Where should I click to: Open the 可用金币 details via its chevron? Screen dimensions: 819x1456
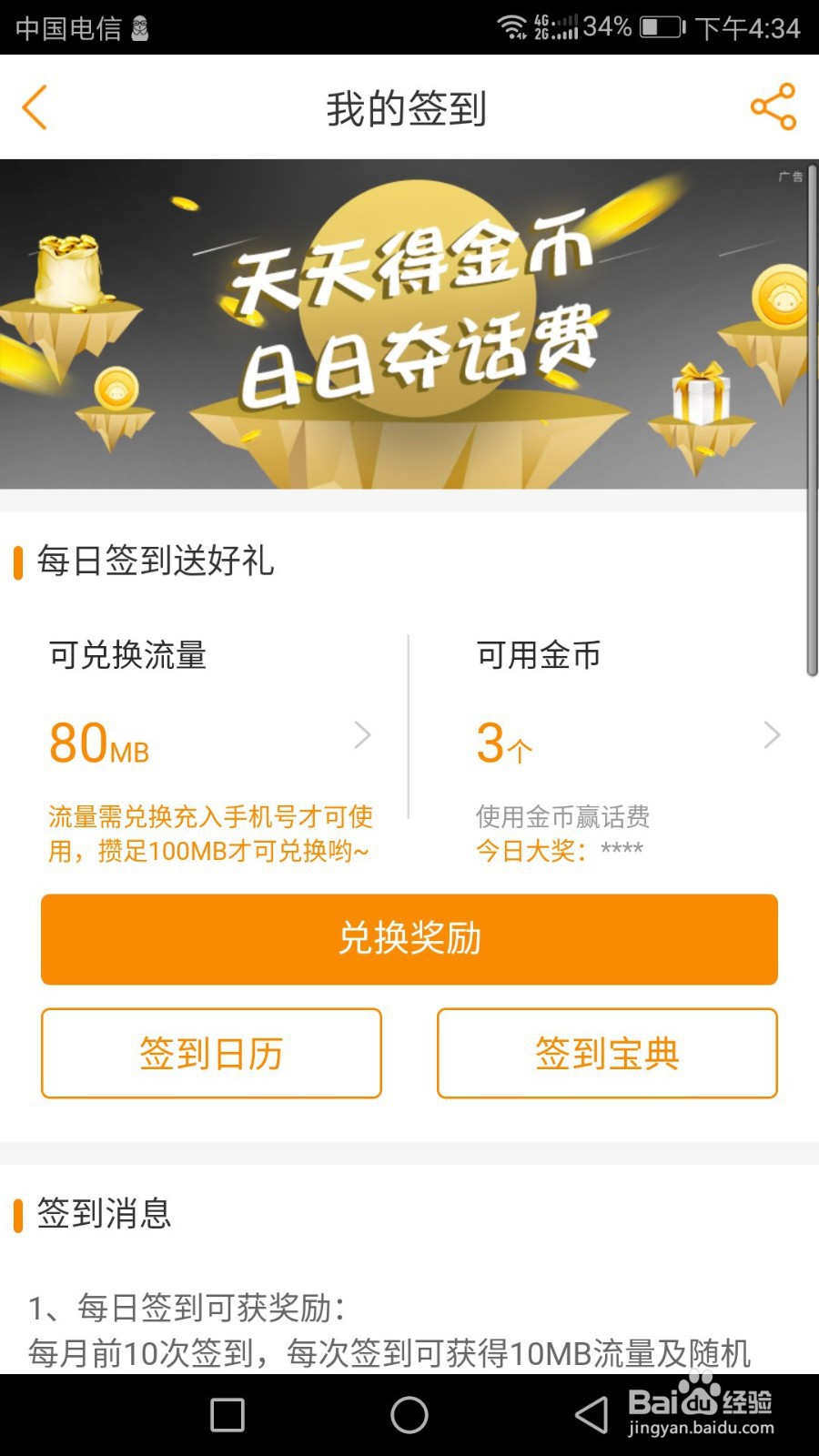(772, 733)
